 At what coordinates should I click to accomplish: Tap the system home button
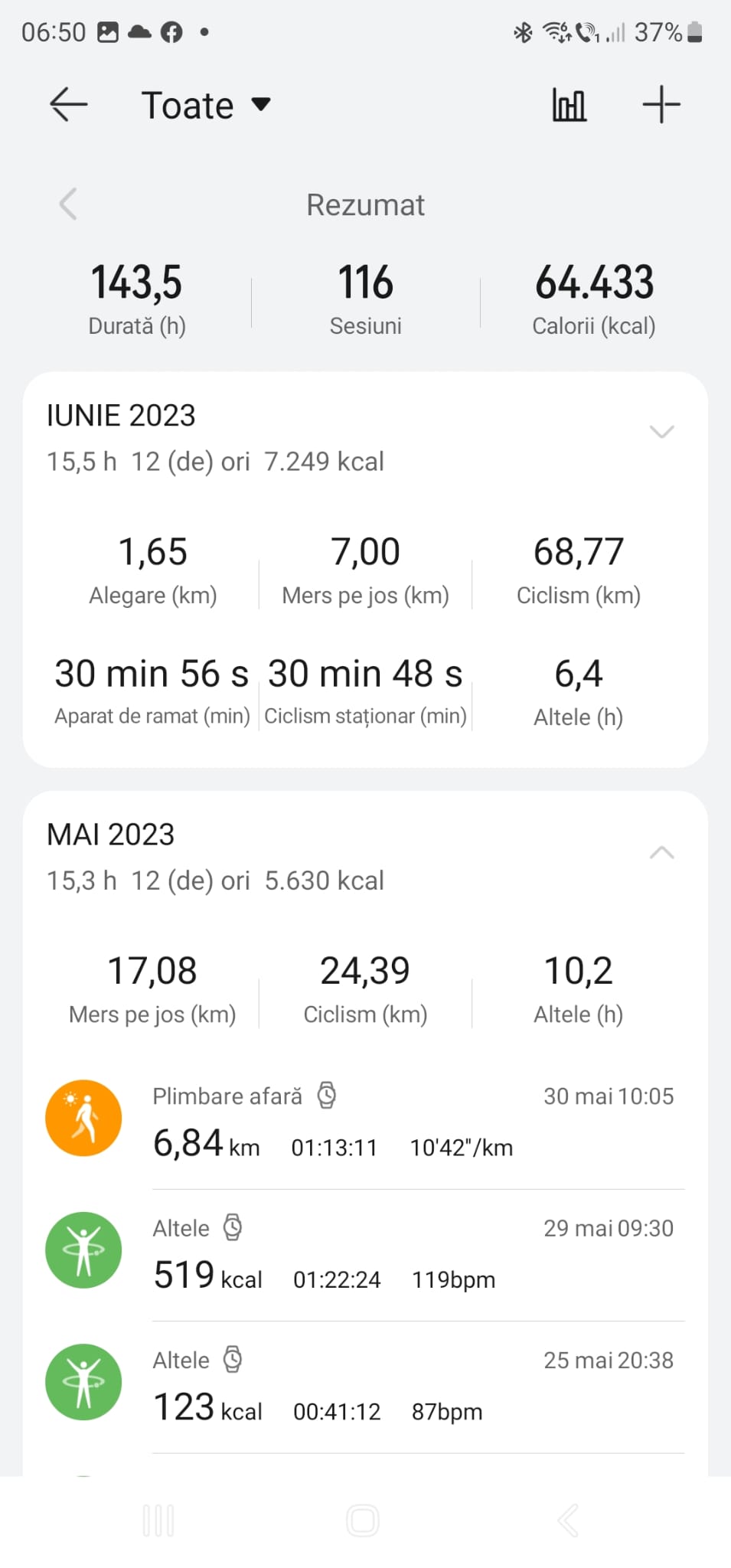(x=363, y=1521)
